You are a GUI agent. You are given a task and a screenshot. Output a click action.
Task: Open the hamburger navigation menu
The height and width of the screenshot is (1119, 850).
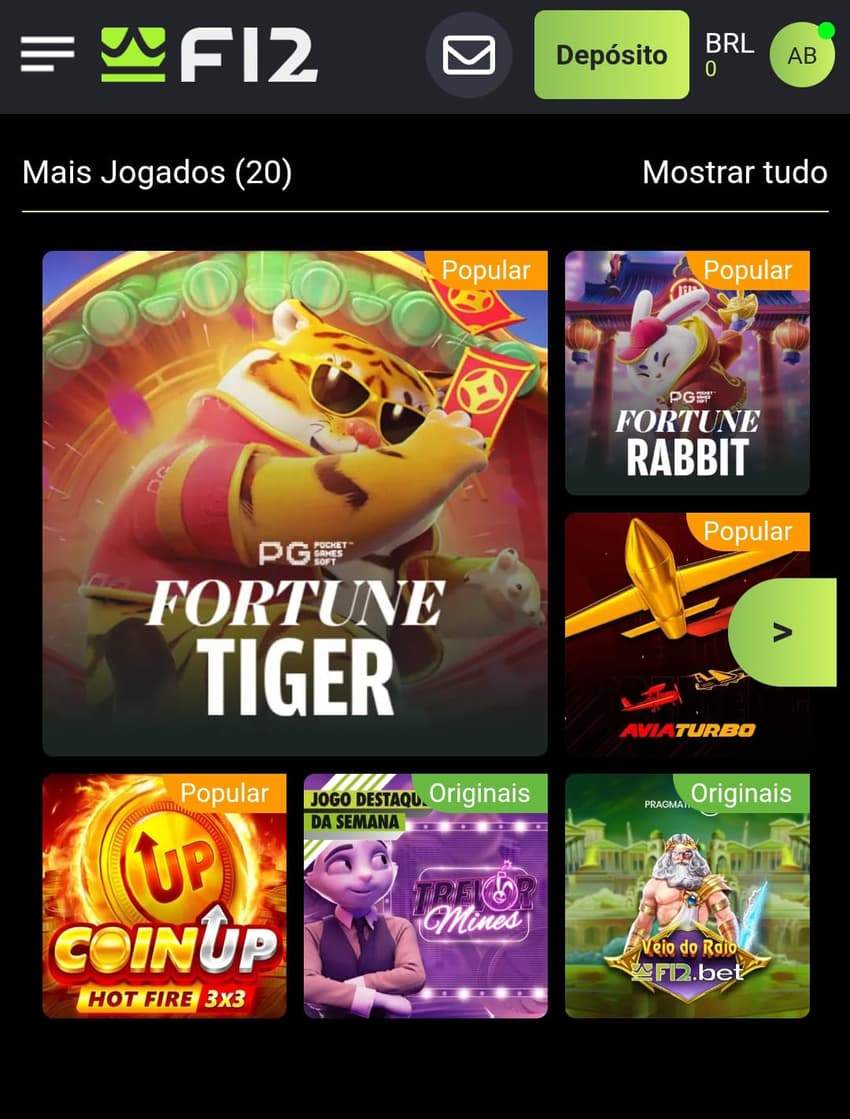tap(46, 55)
